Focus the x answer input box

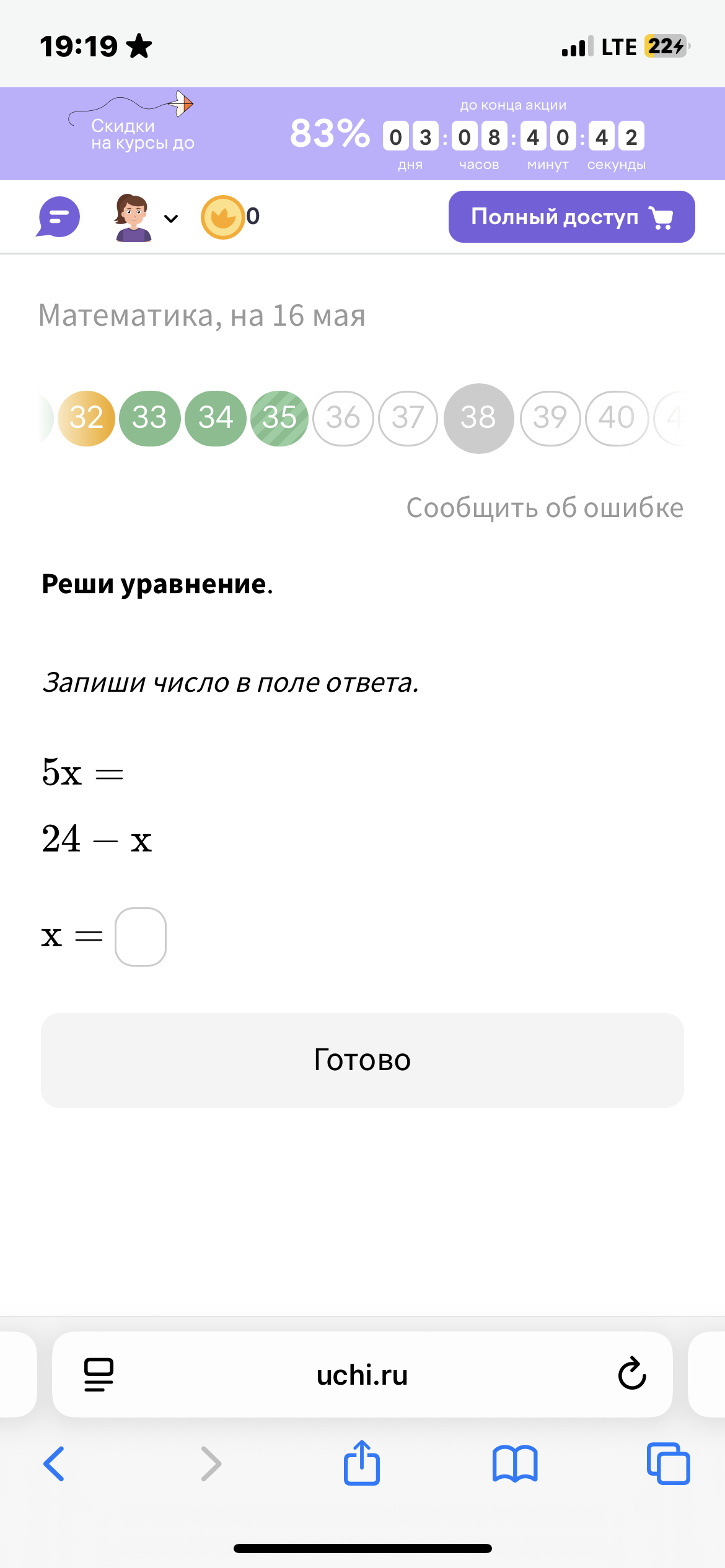click(x=141, y=936)
